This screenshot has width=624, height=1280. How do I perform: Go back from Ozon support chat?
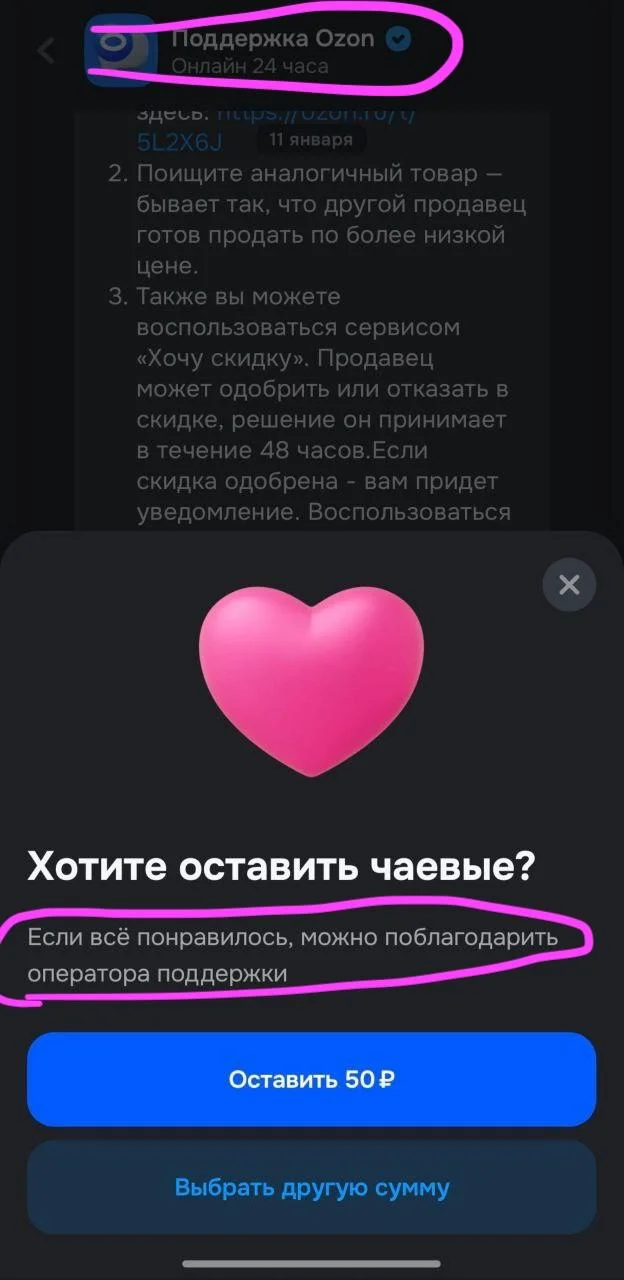(46, 51)
